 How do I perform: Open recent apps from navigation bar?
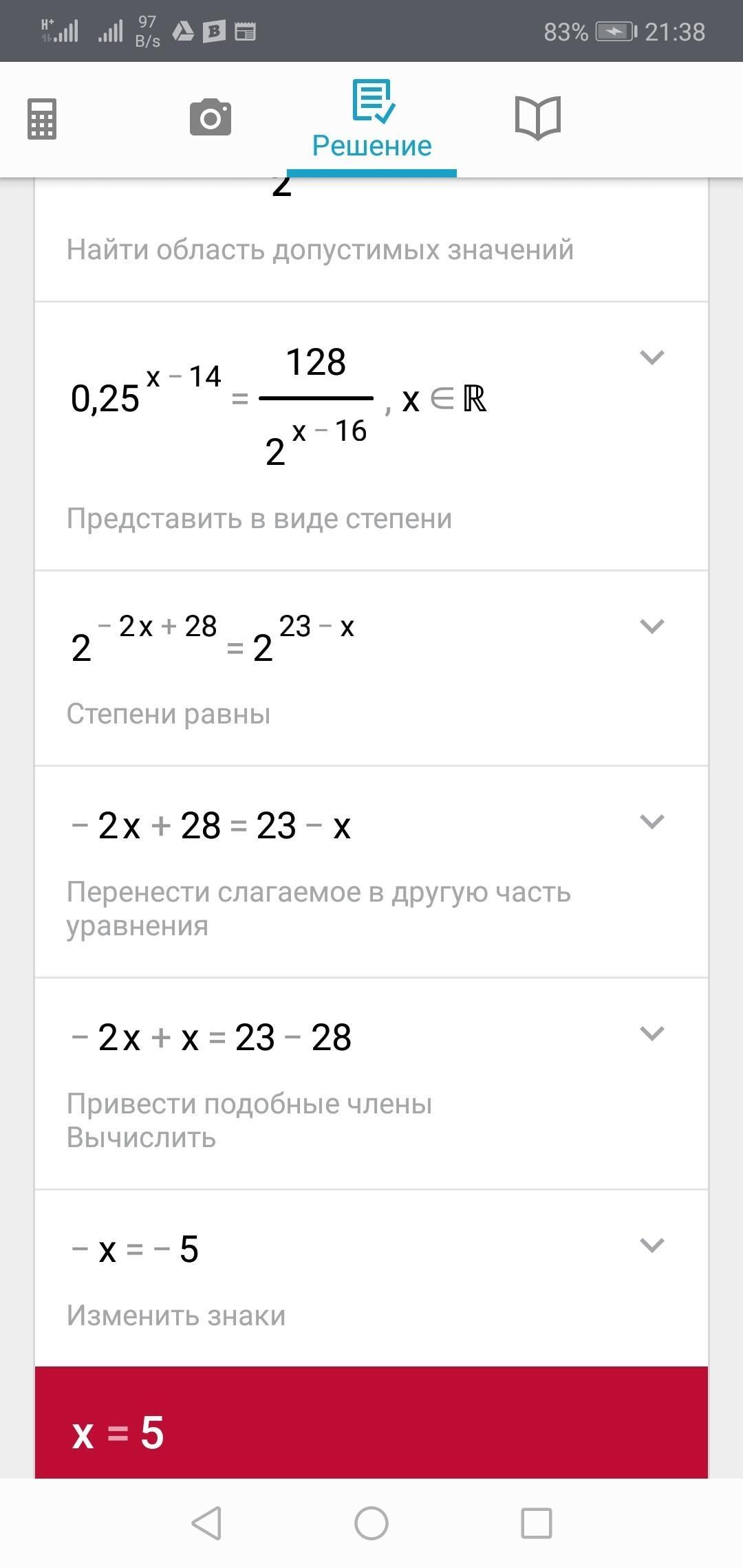coord(536,1523)
